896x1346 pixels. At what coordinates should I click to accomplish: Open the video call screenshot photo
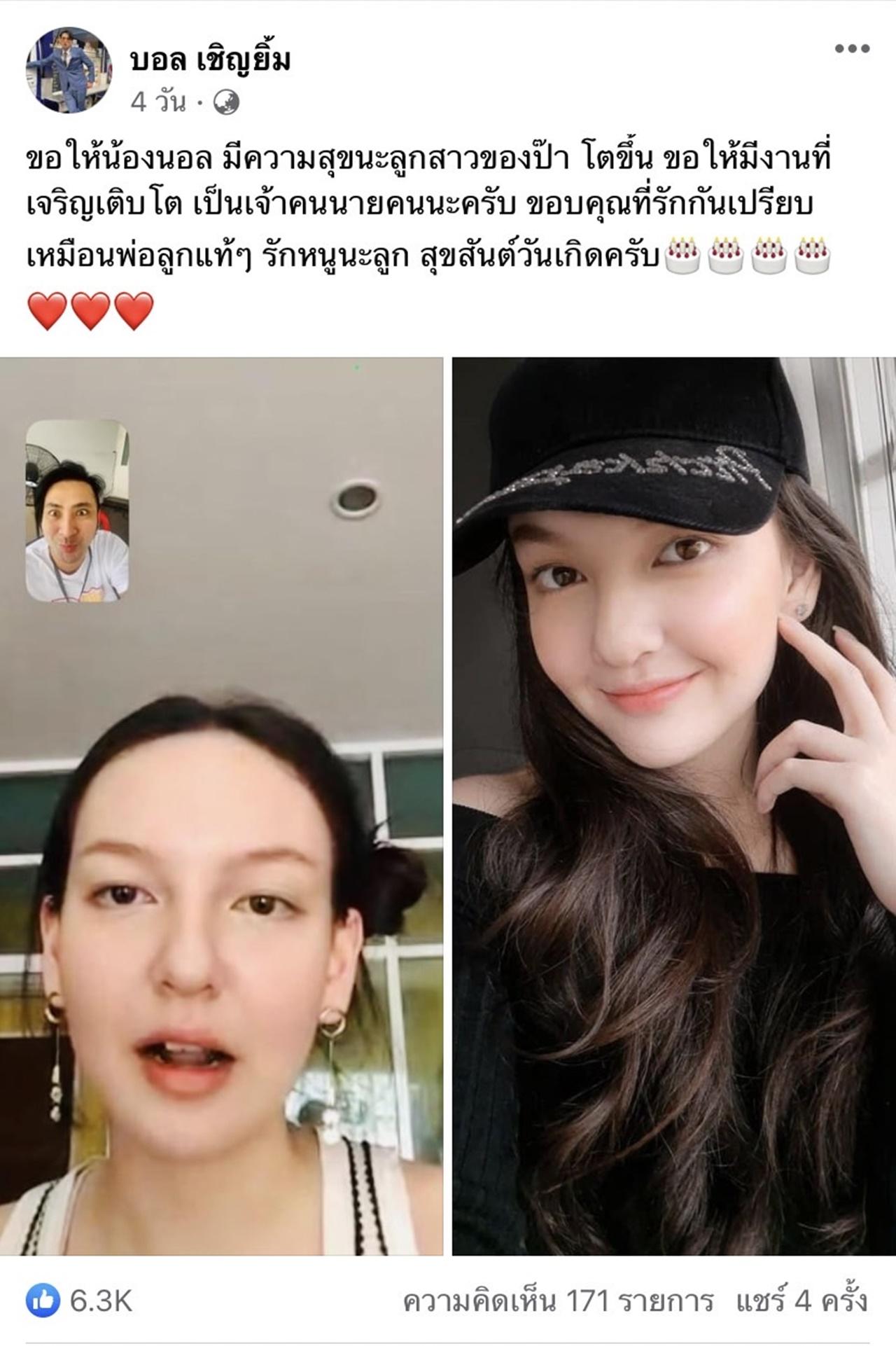tap(221, 805)
